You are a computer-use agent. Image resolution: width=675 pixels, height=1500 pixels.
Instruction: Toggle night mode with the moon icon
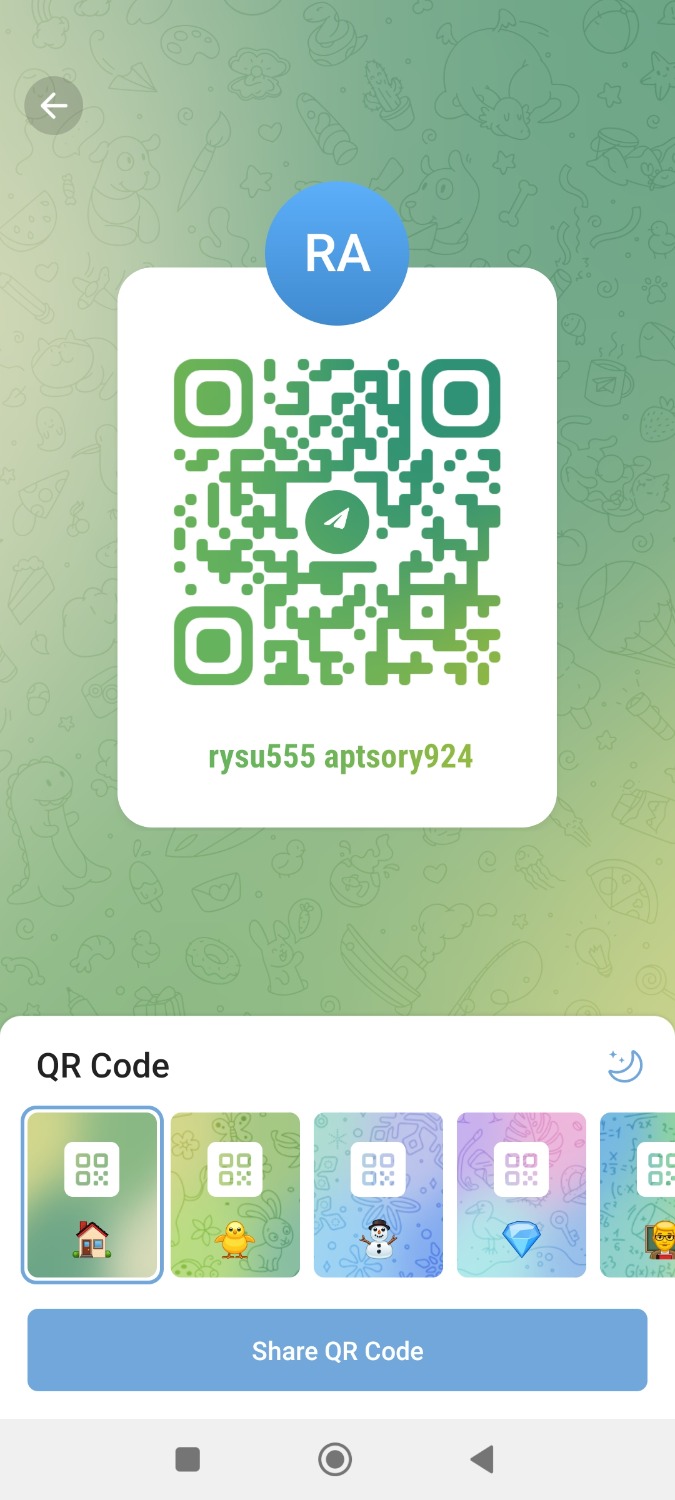[625, 1066]
